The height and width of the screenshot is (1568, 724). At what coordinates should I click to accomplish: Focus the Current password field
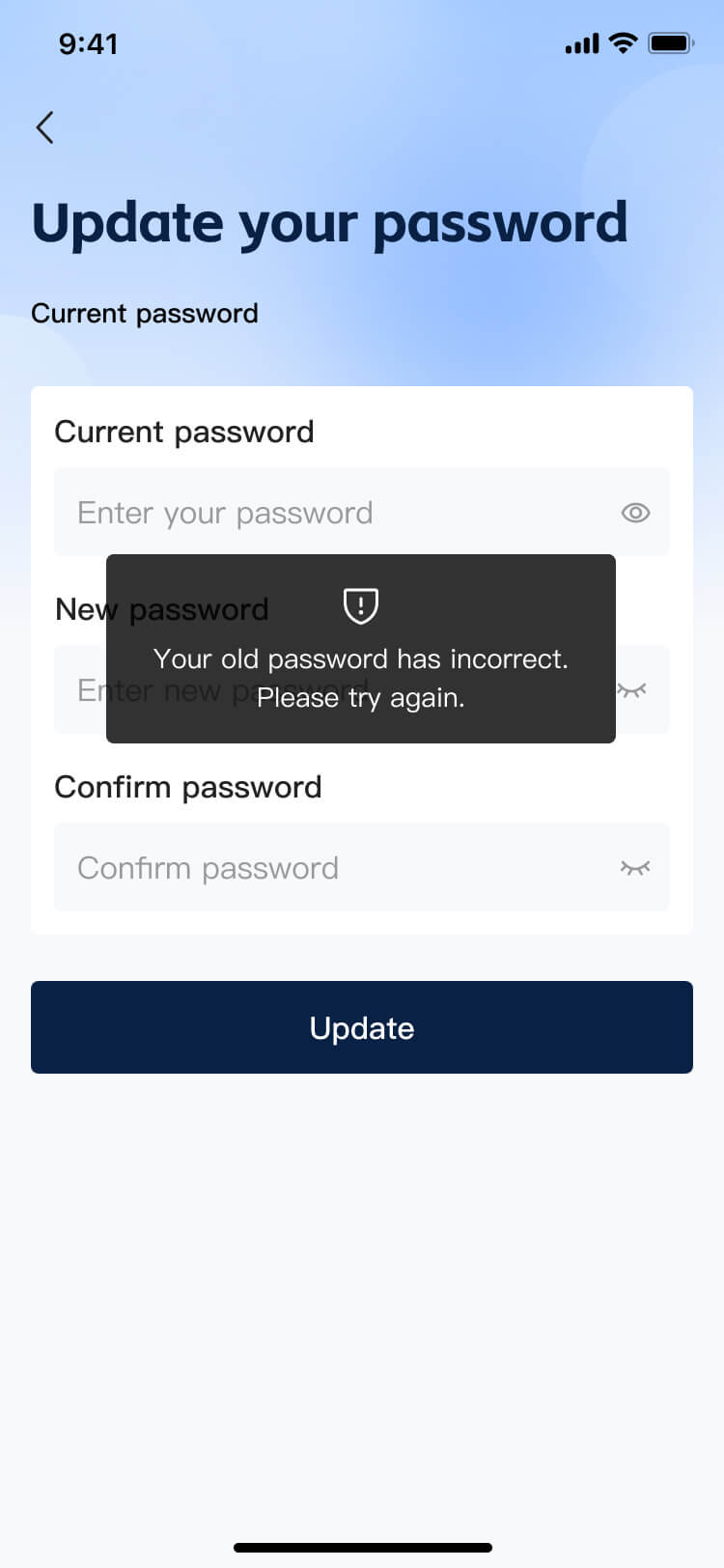tap(328, 513)
